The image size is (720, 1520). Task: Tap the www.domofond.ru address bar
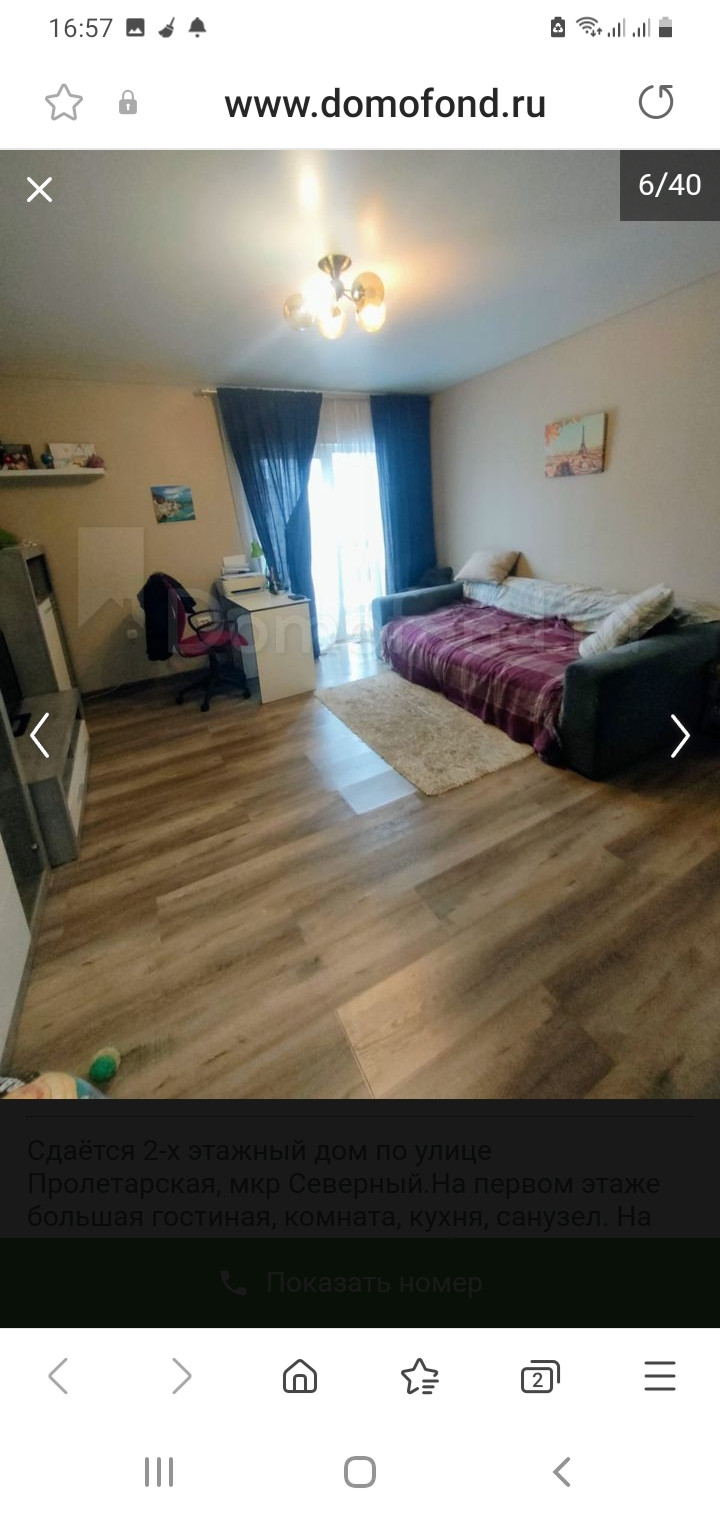pyautogui.click(x=385, y=104)
